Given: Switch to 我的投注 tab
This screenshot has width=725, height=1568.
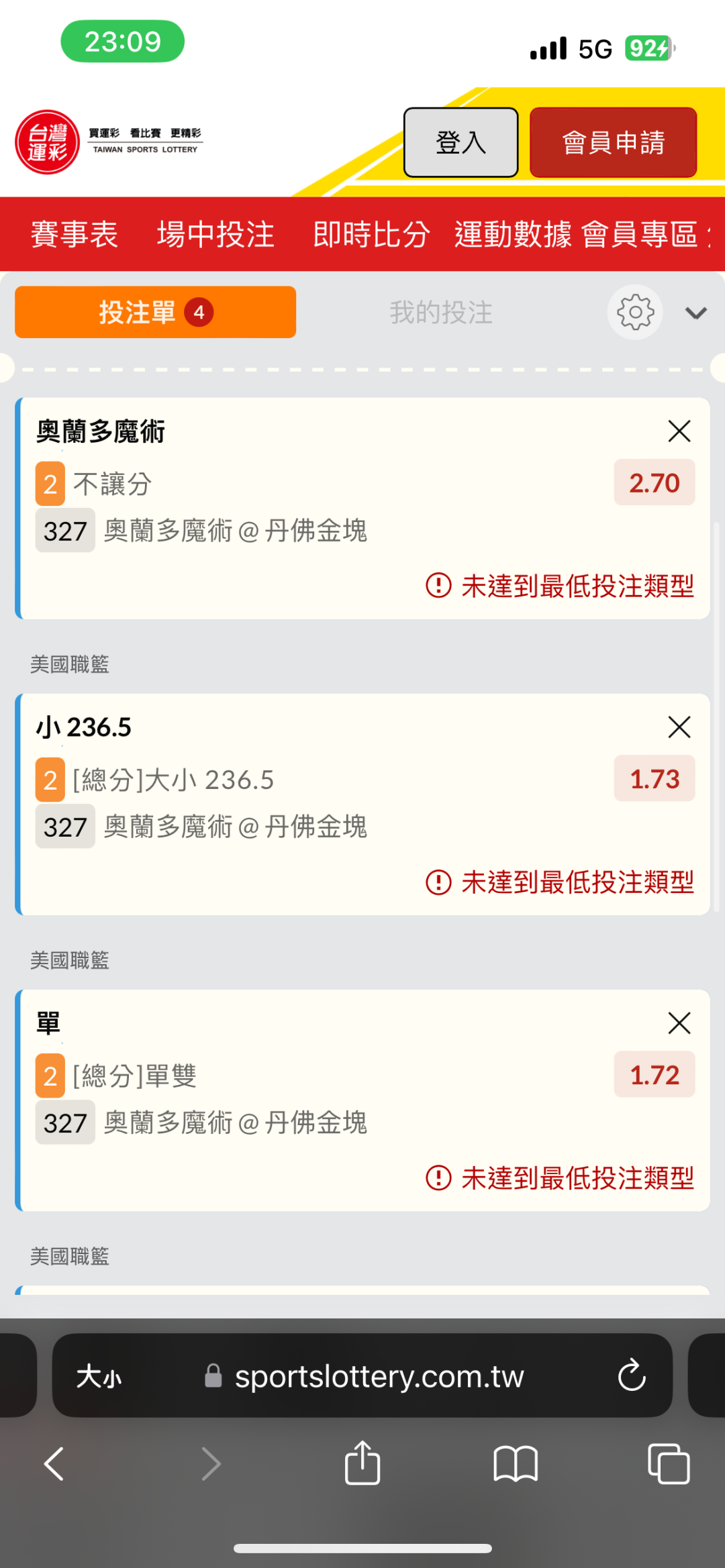Looking at the screenshot, I should [441, 313].
